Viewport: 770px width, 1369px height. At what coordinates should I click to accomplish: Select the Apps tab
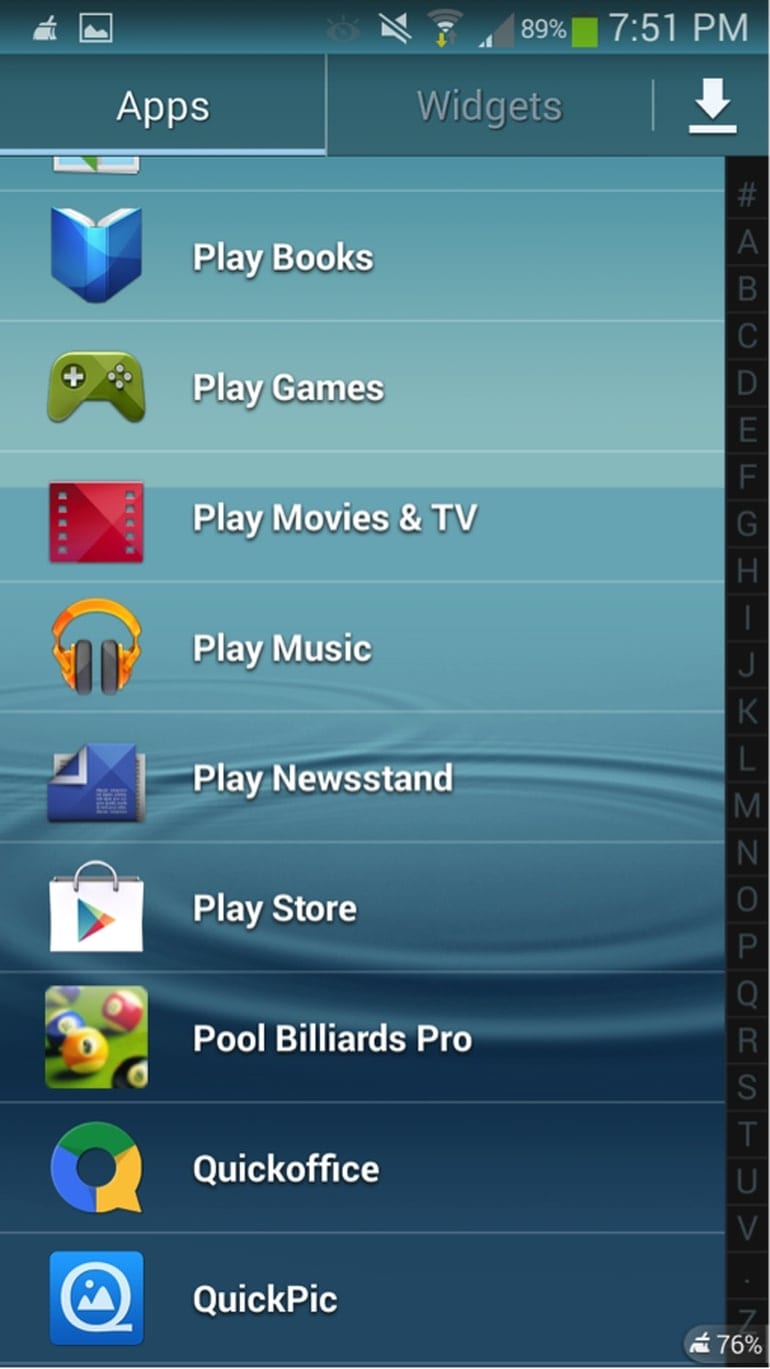click(x=163, y=106)
